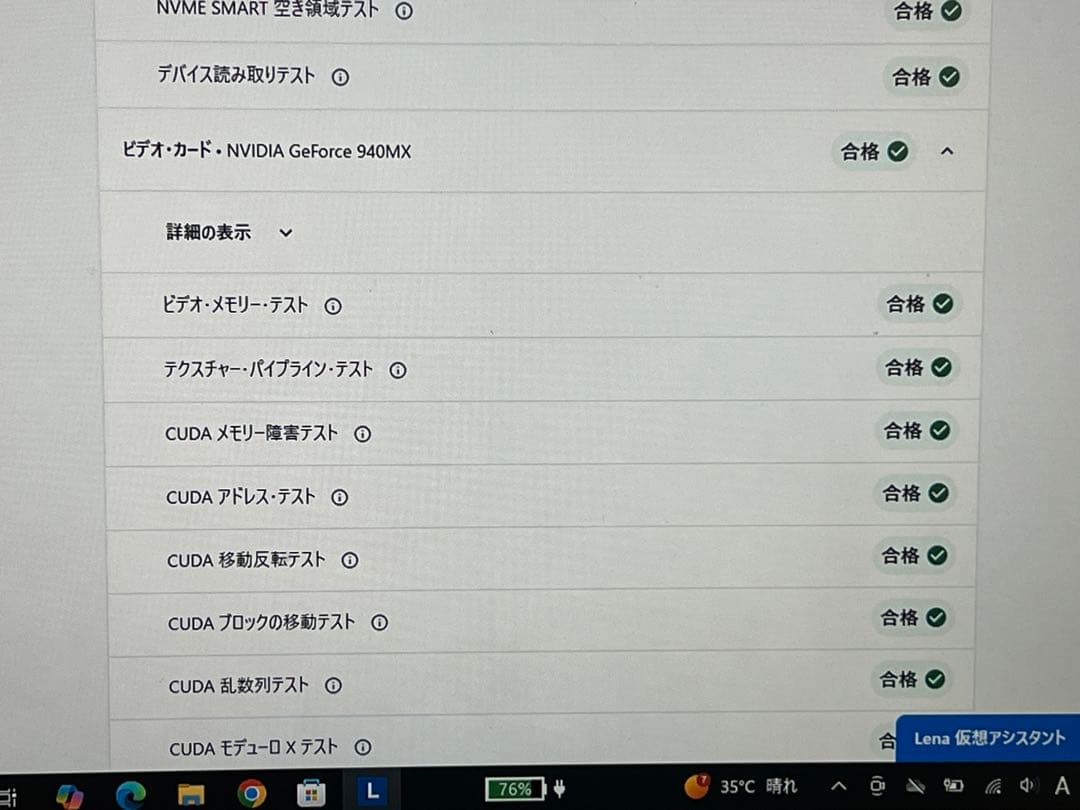Collapse the NVIDIA GeForce 940MX video card section
This screenshot has width=1080, height=810.
pyautogui.click(x=947, y=152)
